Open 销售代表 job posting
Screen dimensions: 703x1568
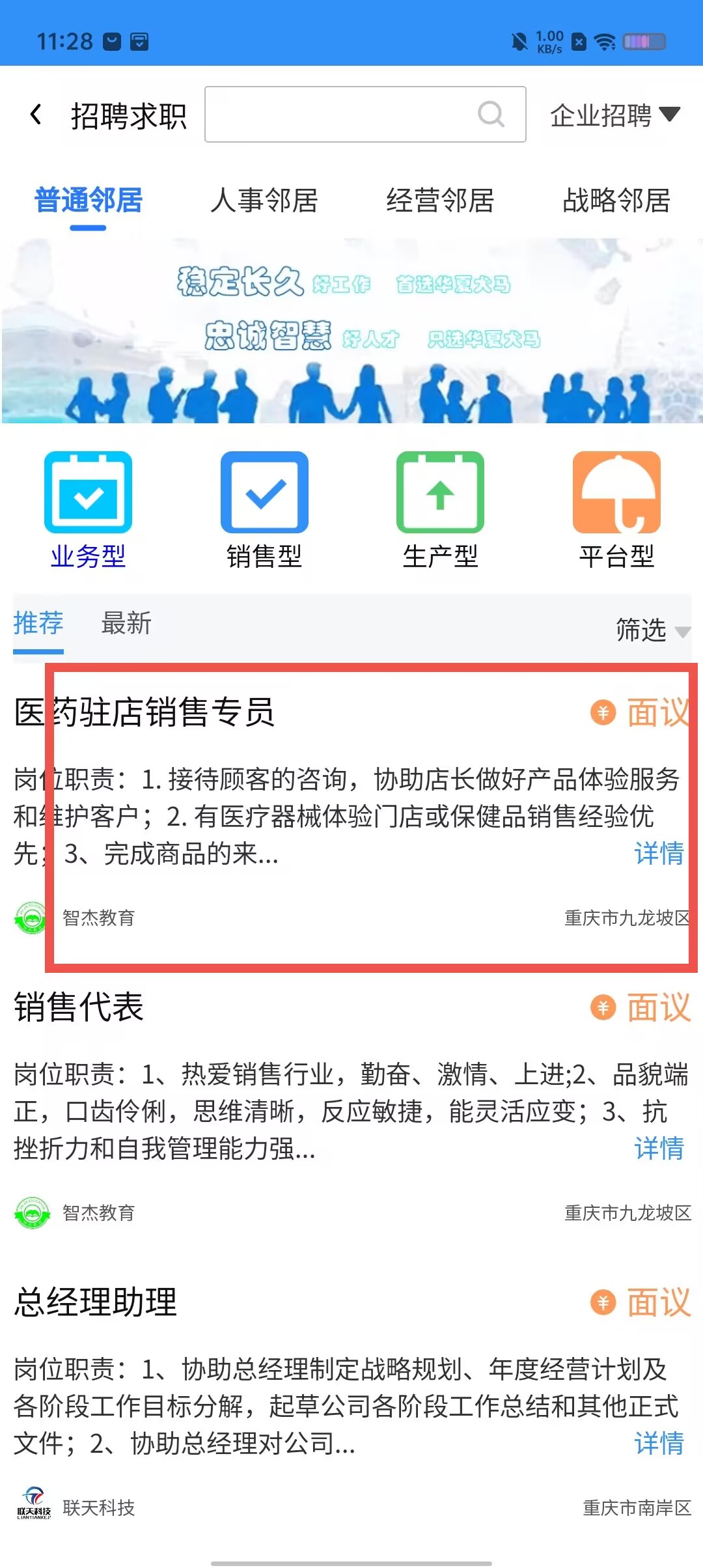79,1007
